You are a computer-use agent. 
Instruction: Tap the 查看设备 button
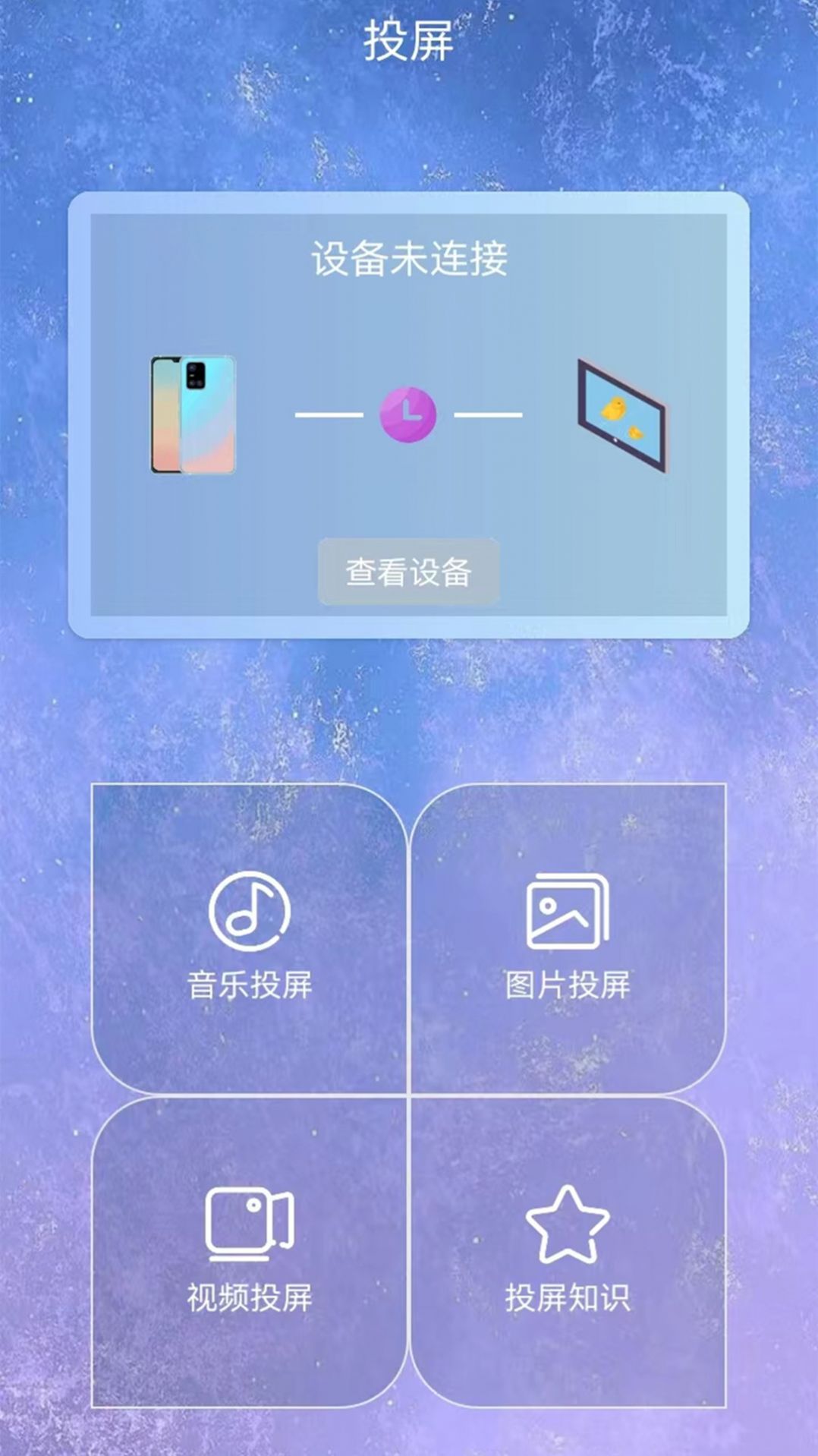(408, 572)
